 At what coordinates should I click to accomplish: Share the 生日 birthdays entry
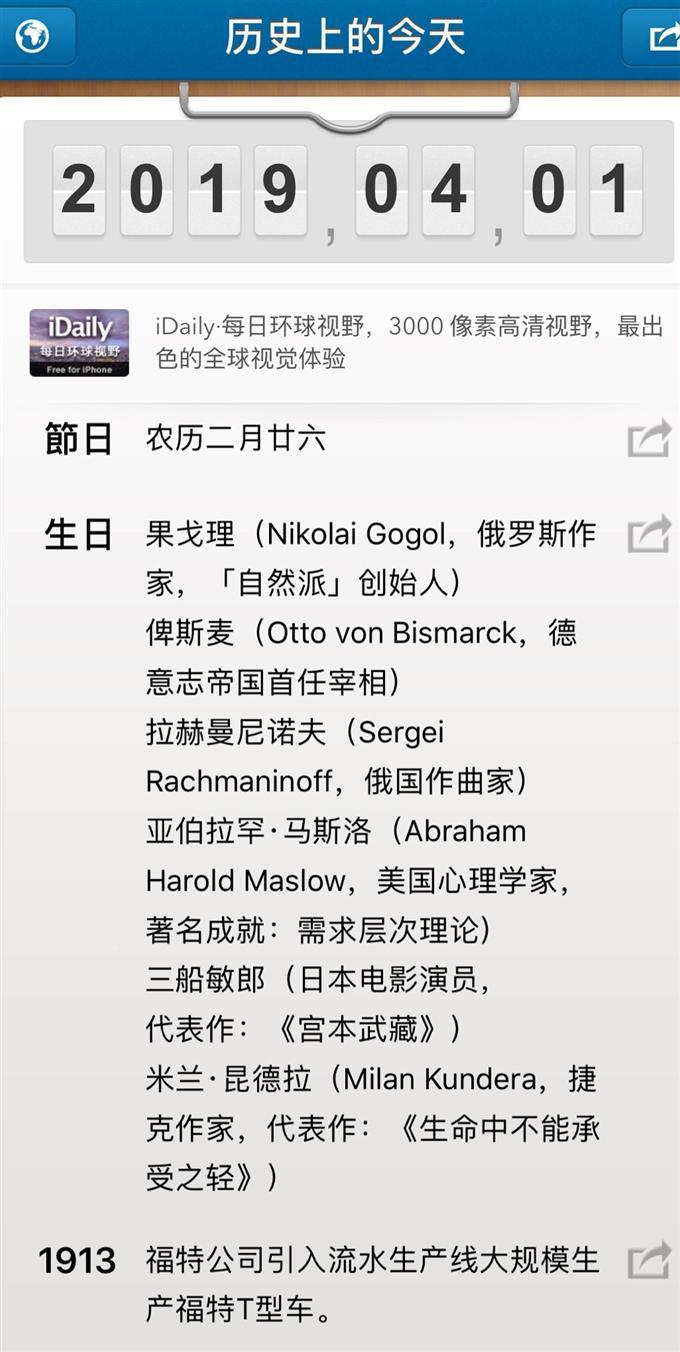click(x=649, y=534)
